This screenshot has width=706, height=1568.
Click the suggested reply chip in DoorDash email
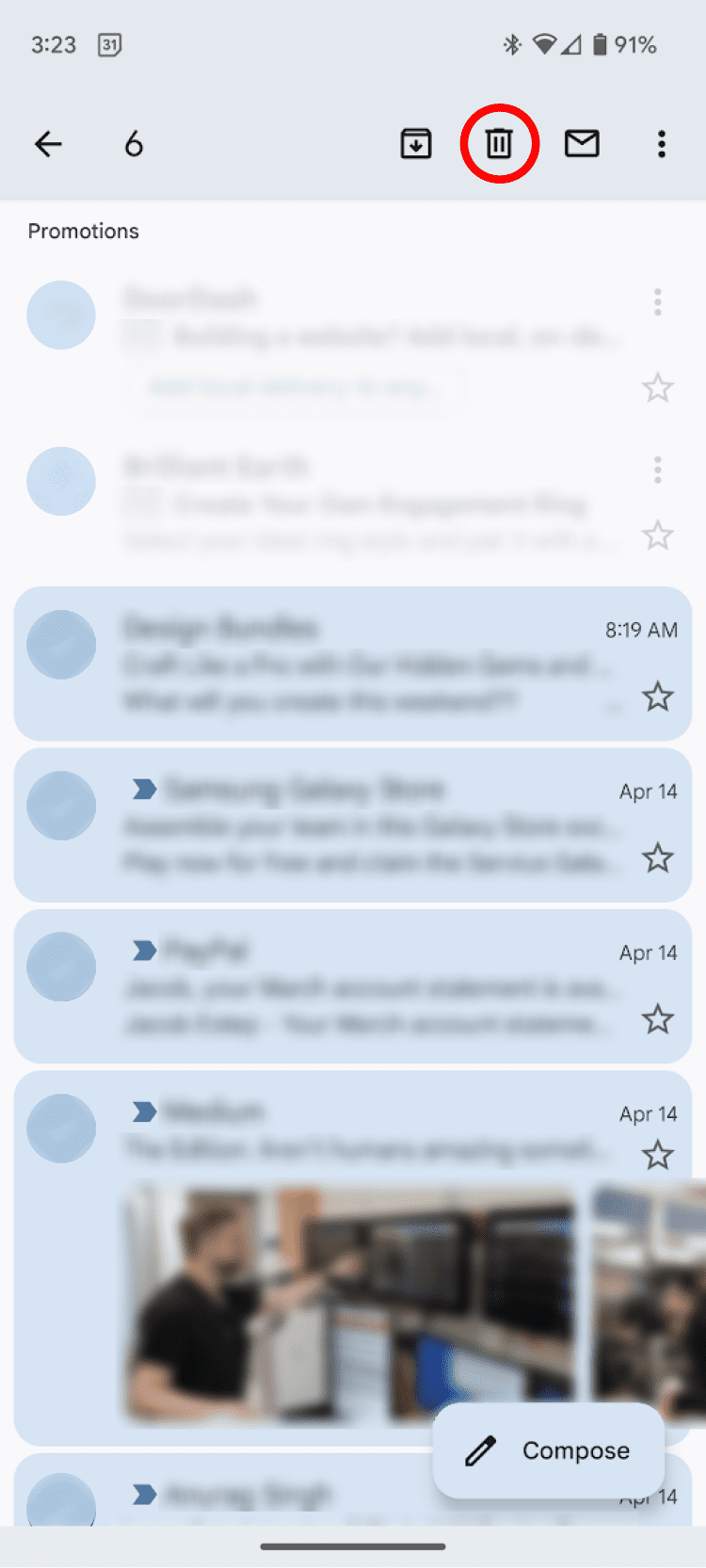tap(292, 387)
